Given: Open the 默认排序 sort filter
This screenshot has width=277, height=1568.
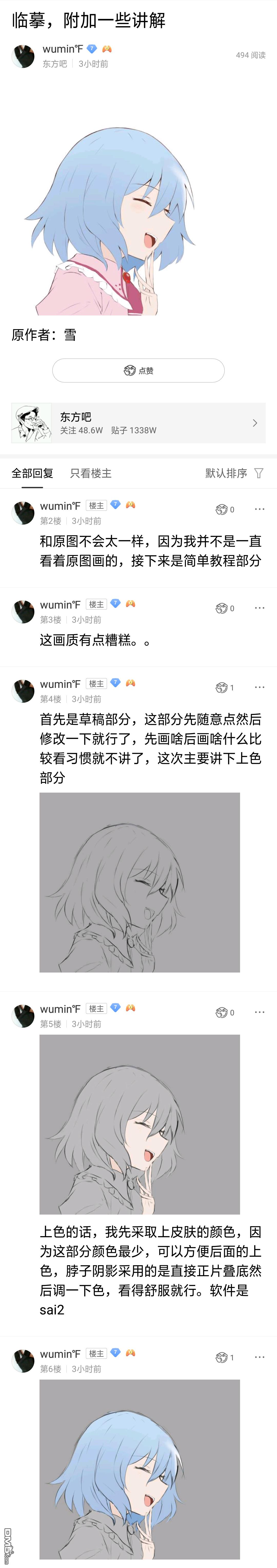Looking at the screenshot, I should (x=234, y=473).
